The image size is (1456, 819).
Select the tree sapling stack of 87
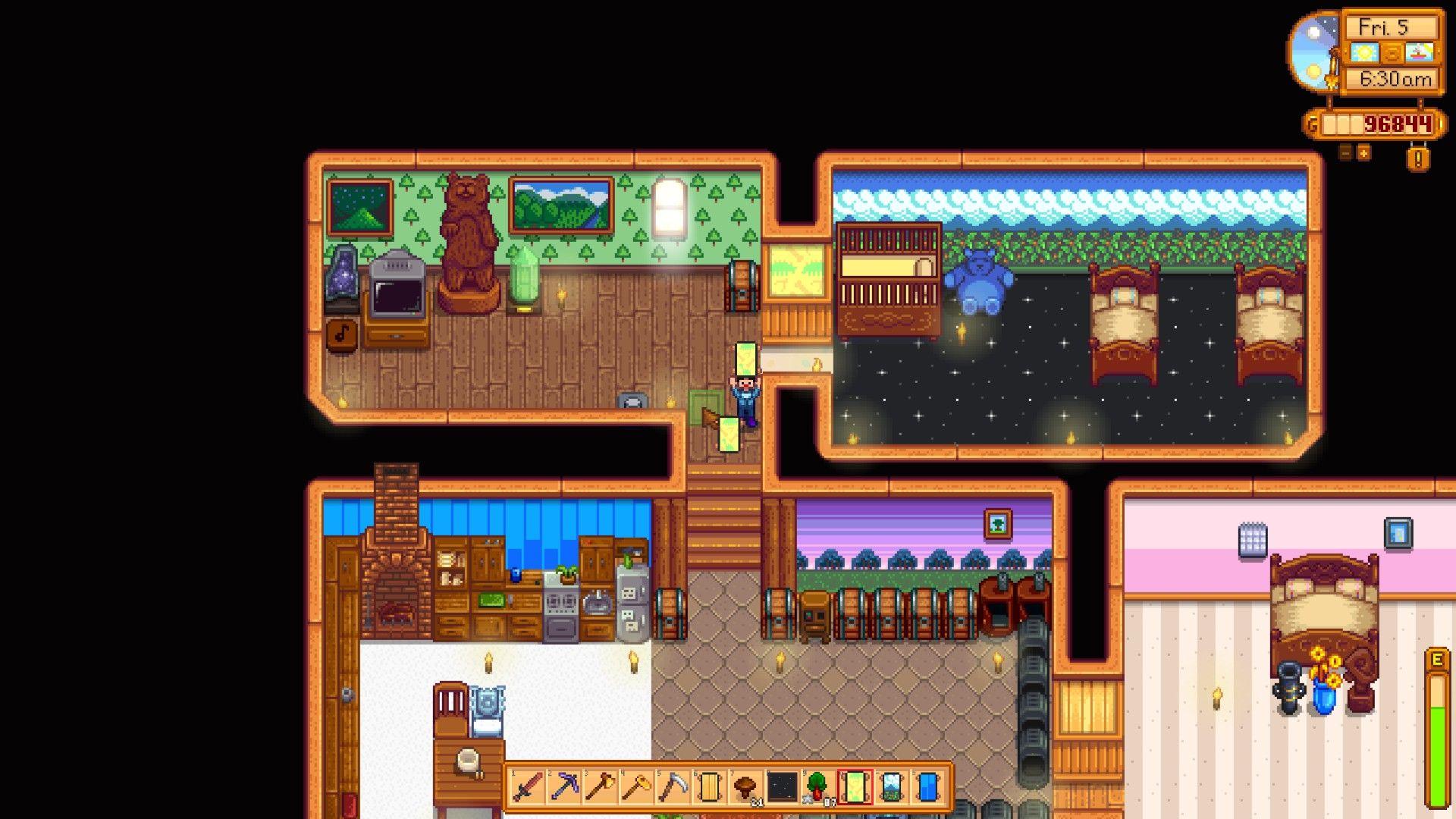coord(818,787)
